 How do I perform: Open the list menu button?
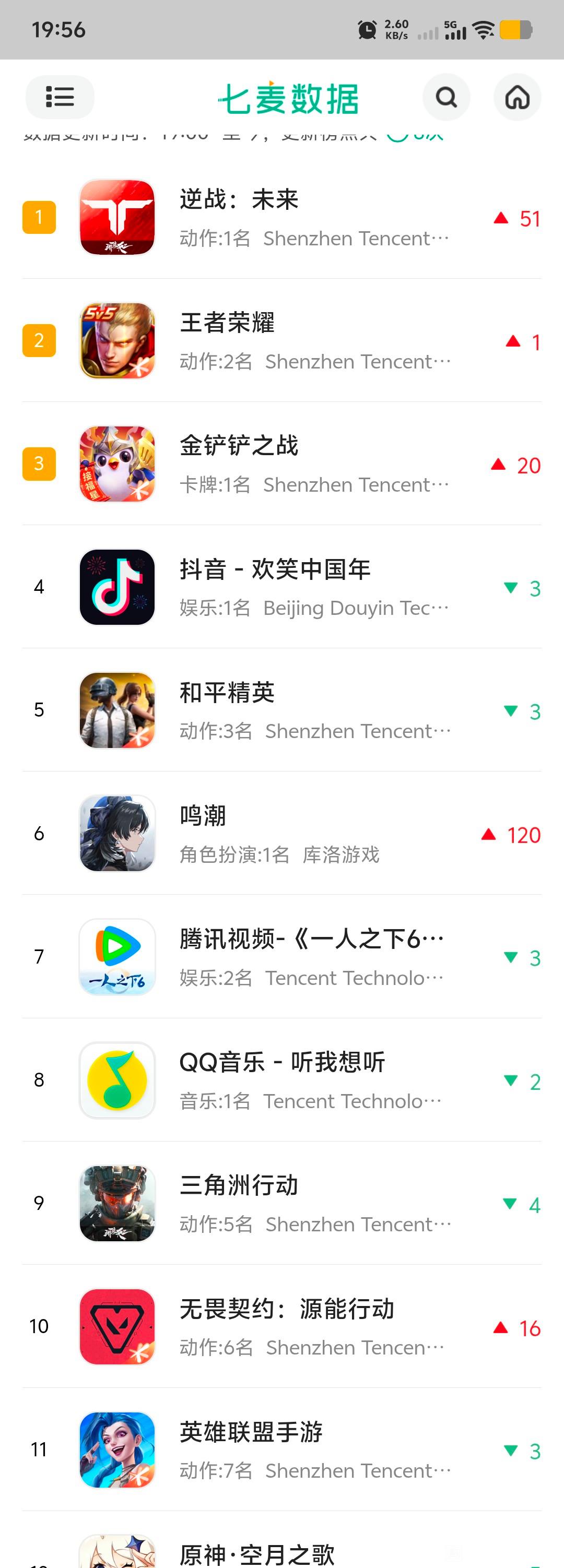pos(60,98)
